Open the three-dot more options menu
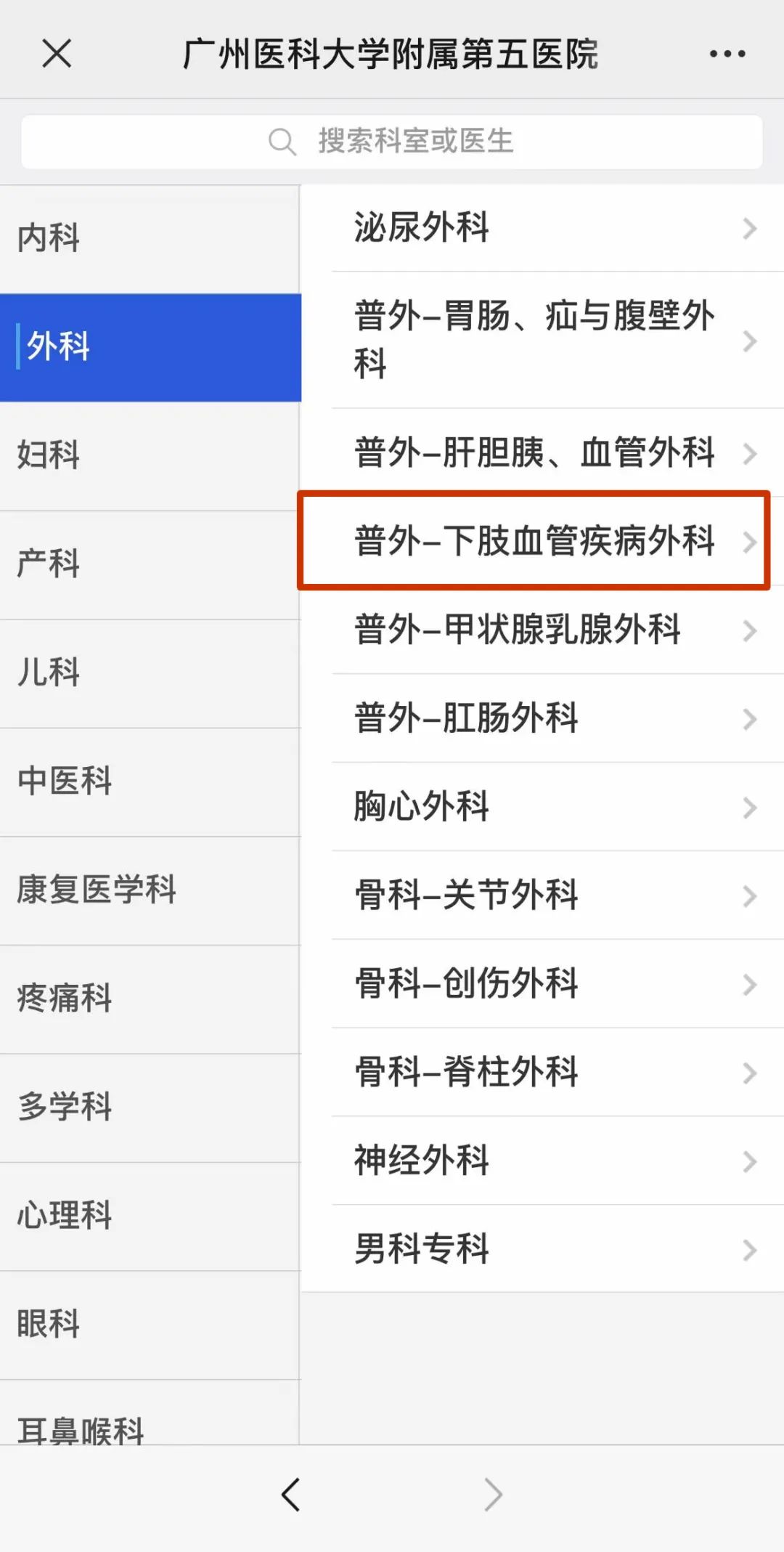784x1552 pixels. coord(727,54)
